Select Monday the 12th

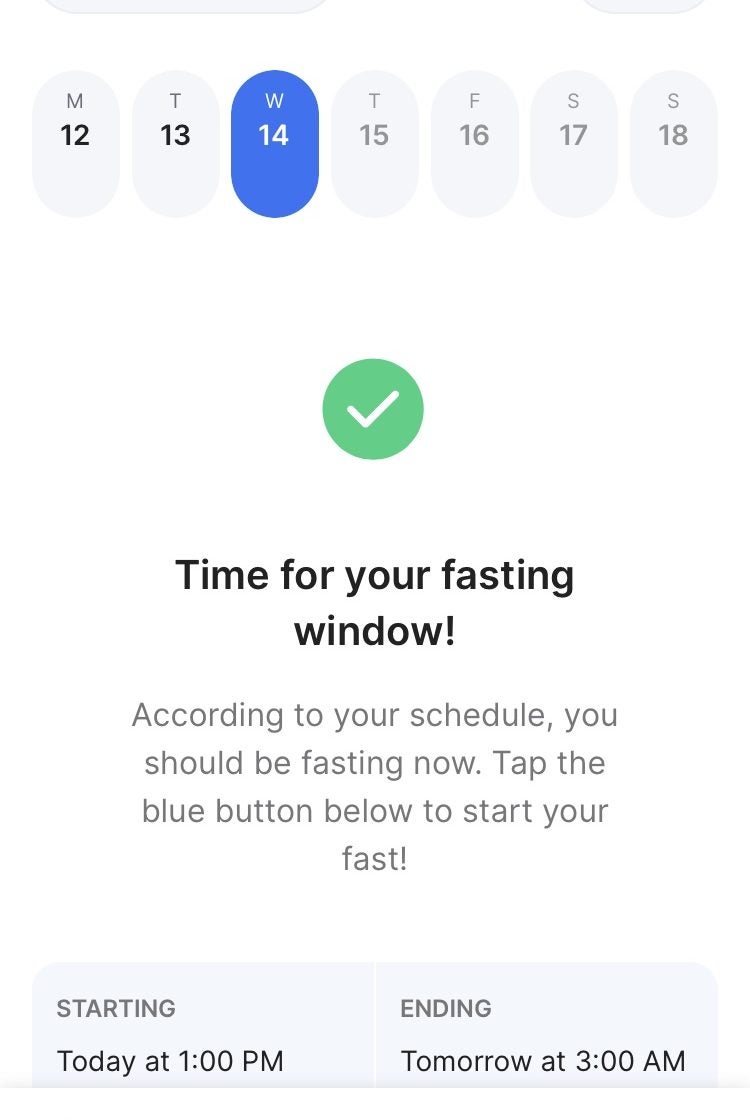[75, 144]
